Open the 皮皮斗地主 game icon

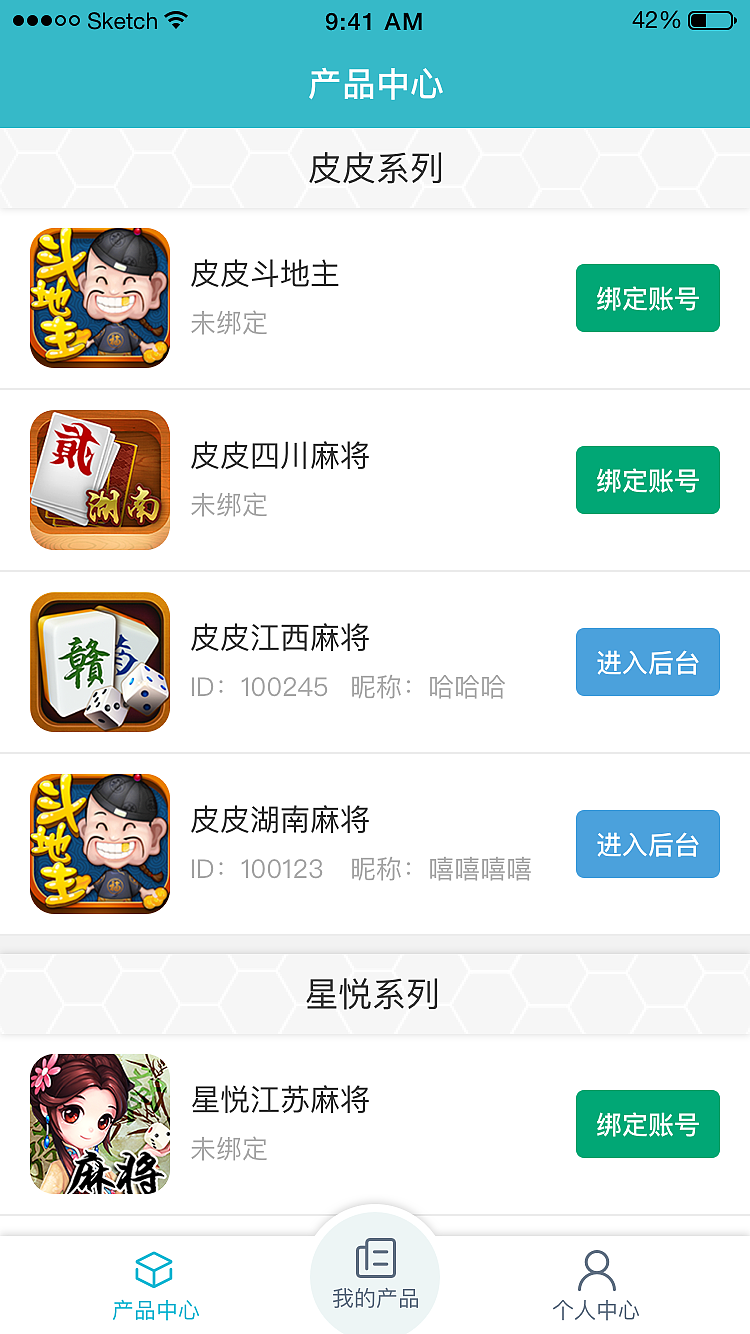point(99,297)
